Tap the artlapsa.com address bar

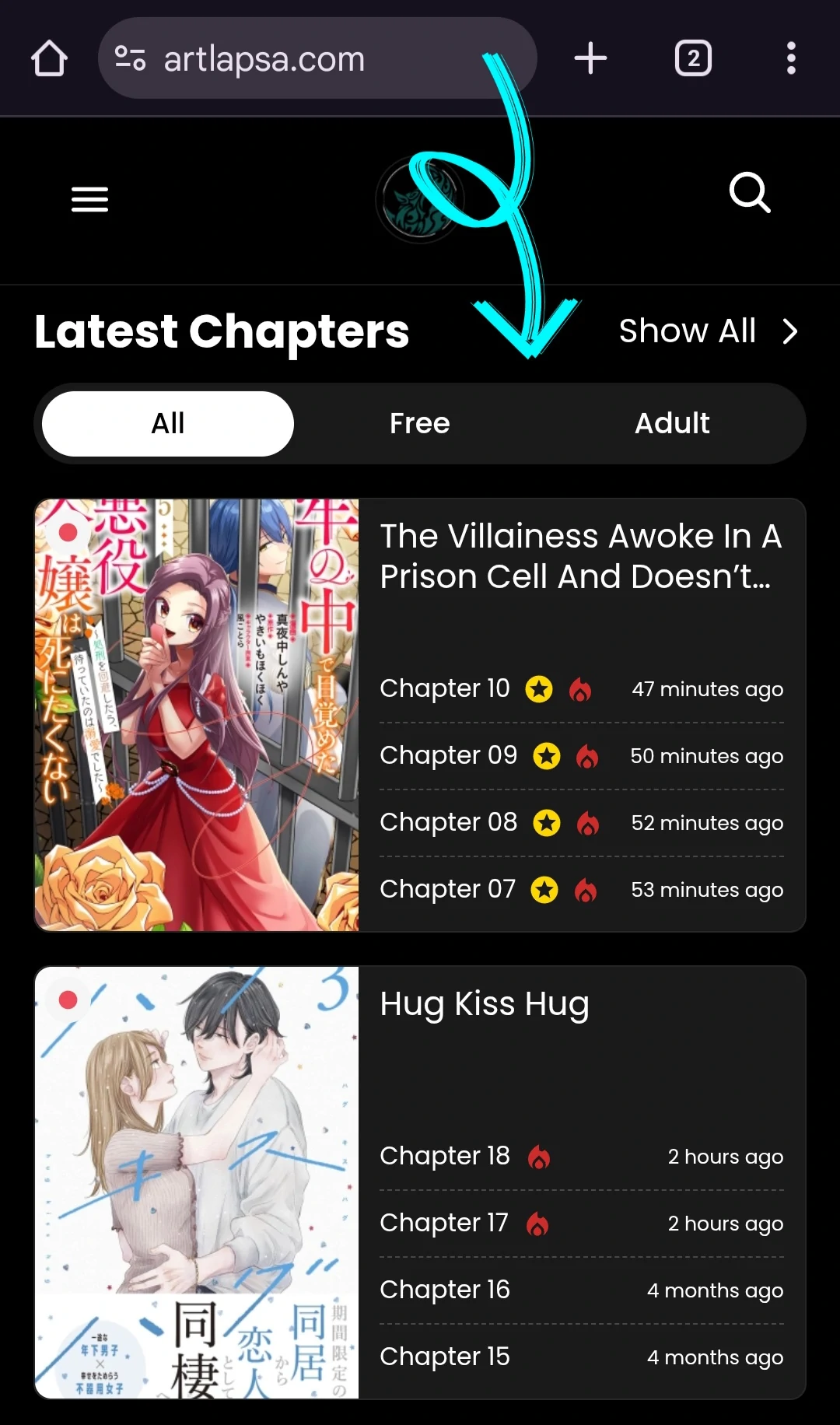pos(317,58)
